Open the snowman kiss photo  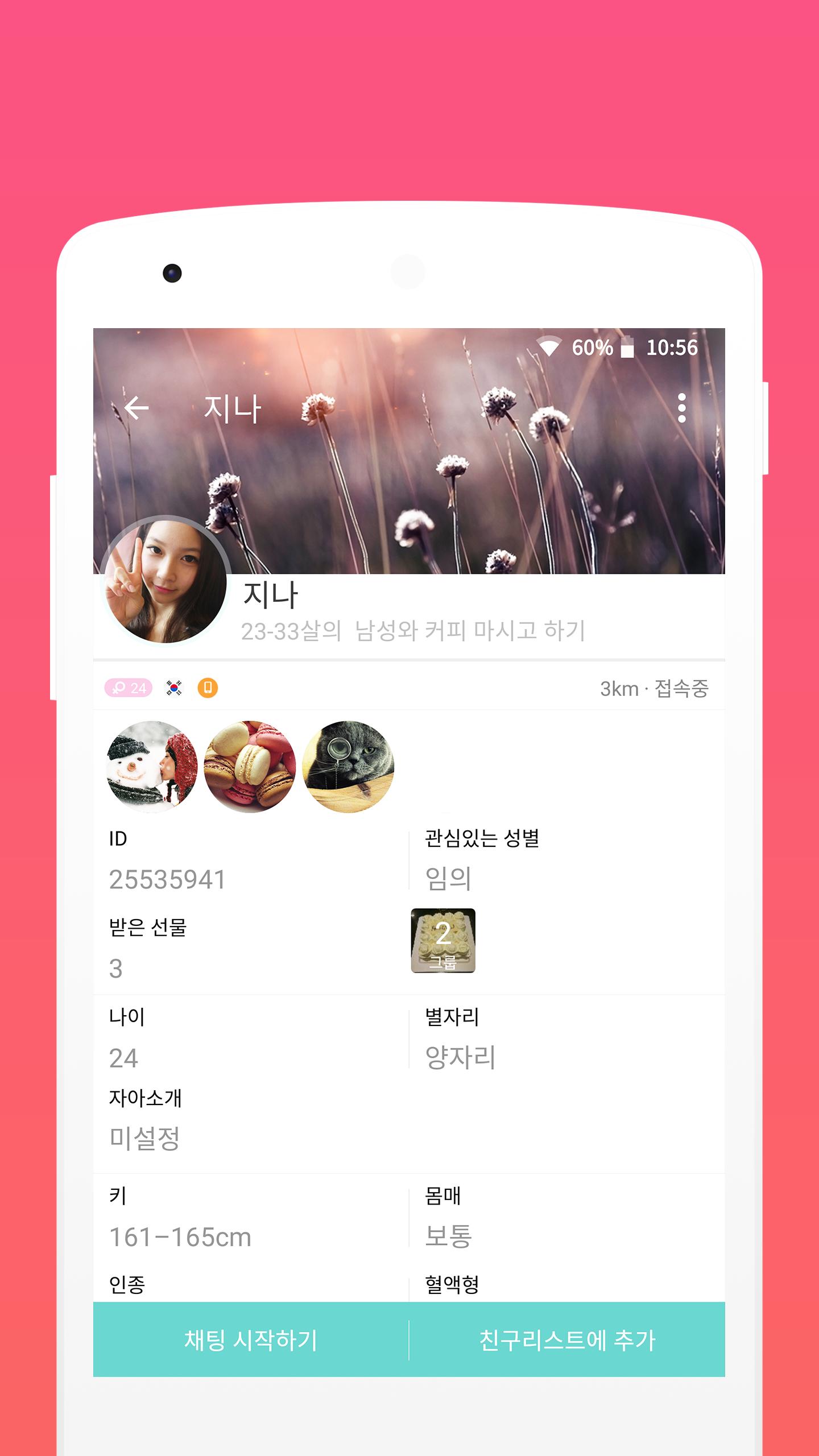pos(152,767)
